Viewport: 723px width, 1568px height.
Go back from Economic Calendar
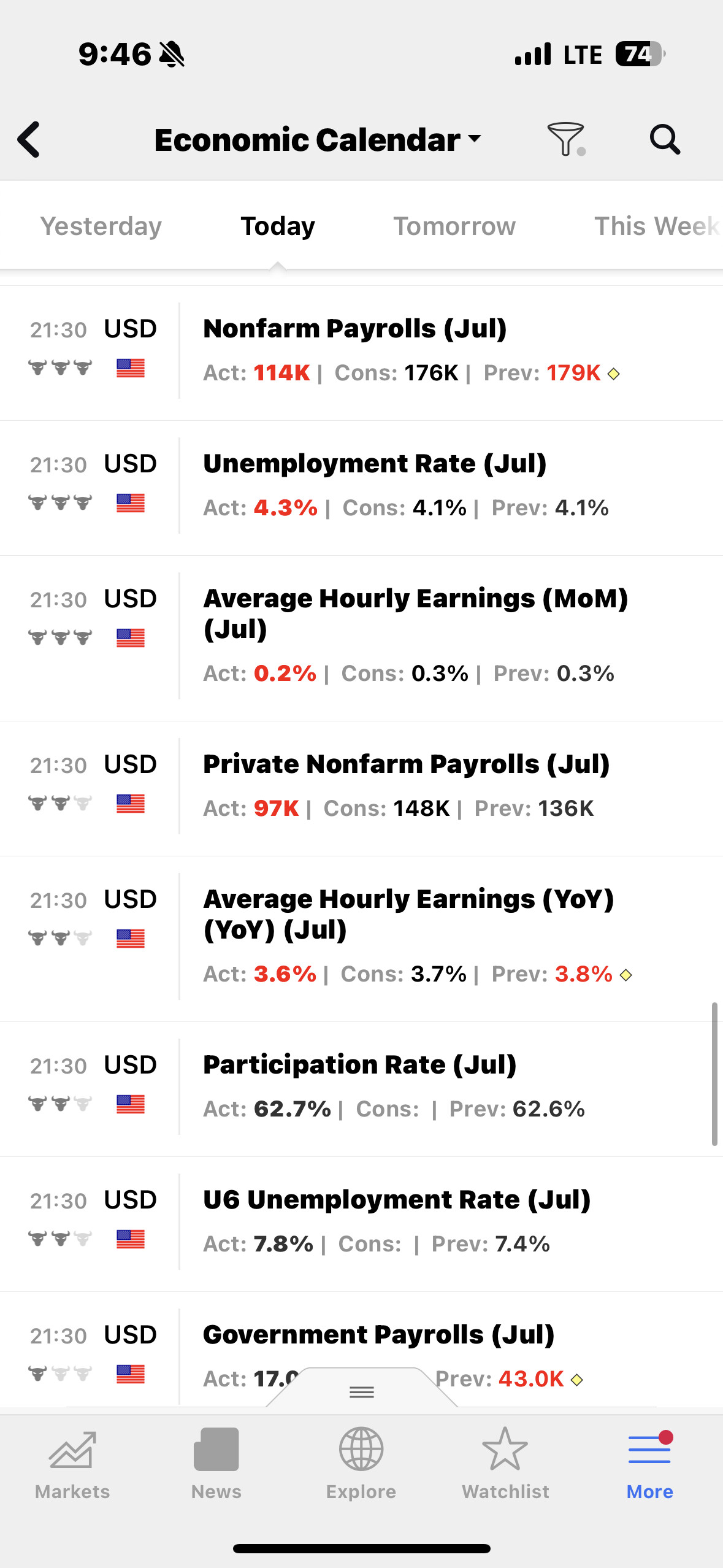click(x=29, y=140)
